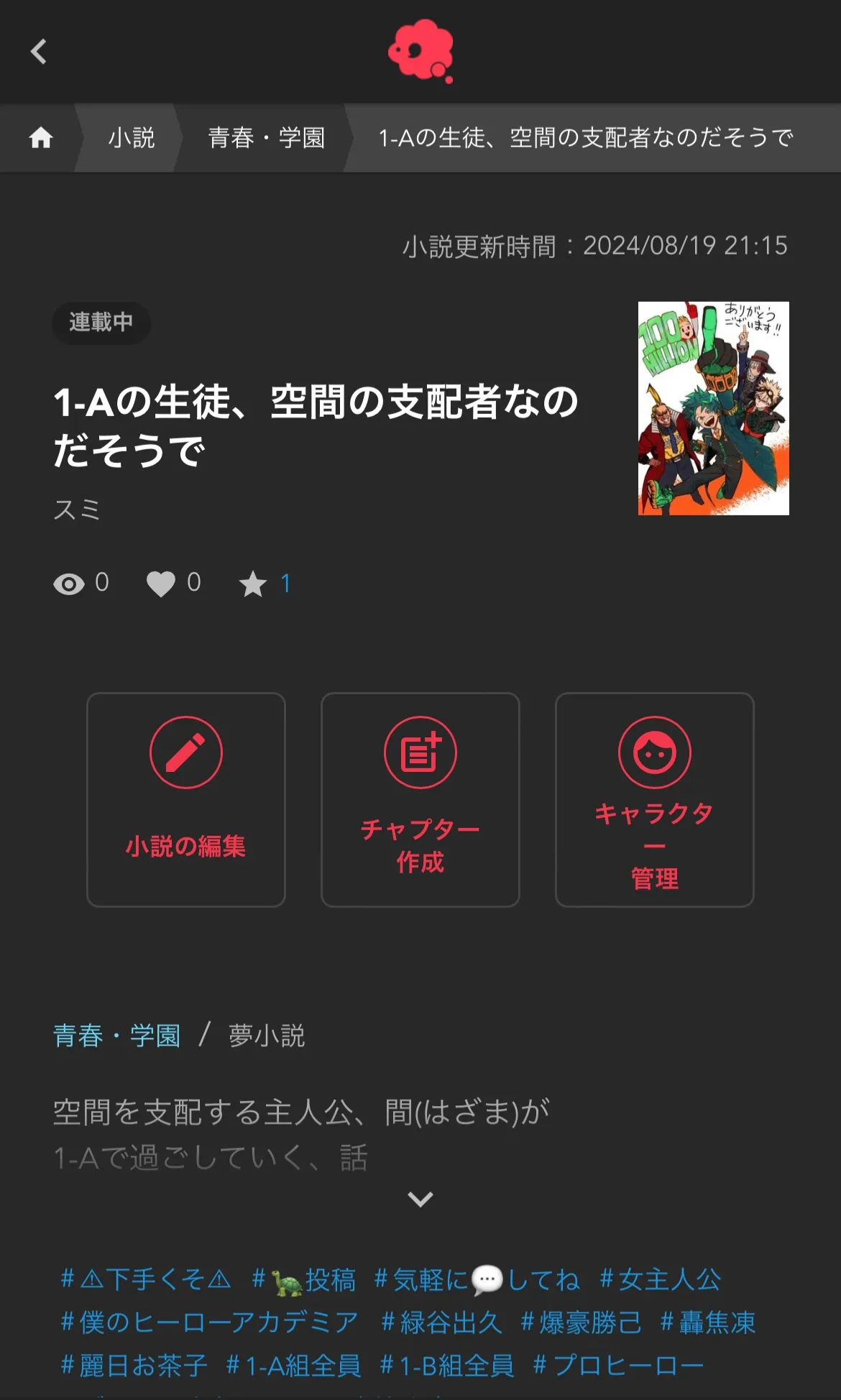Create a new chapter with チャプター作成
841x1400 pixels.
tap(420, 799)
